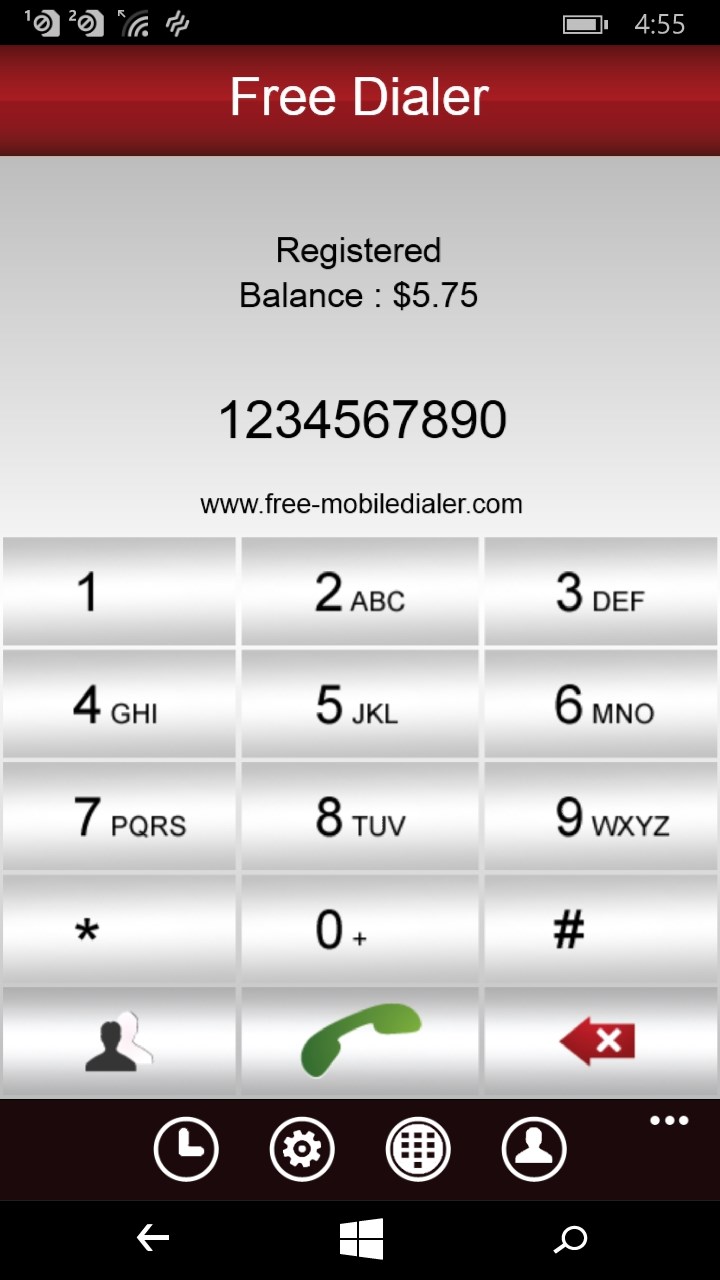Tap the 4 GHI key
The width and height of the screenshot is (720, 1280).
[119, 705]
